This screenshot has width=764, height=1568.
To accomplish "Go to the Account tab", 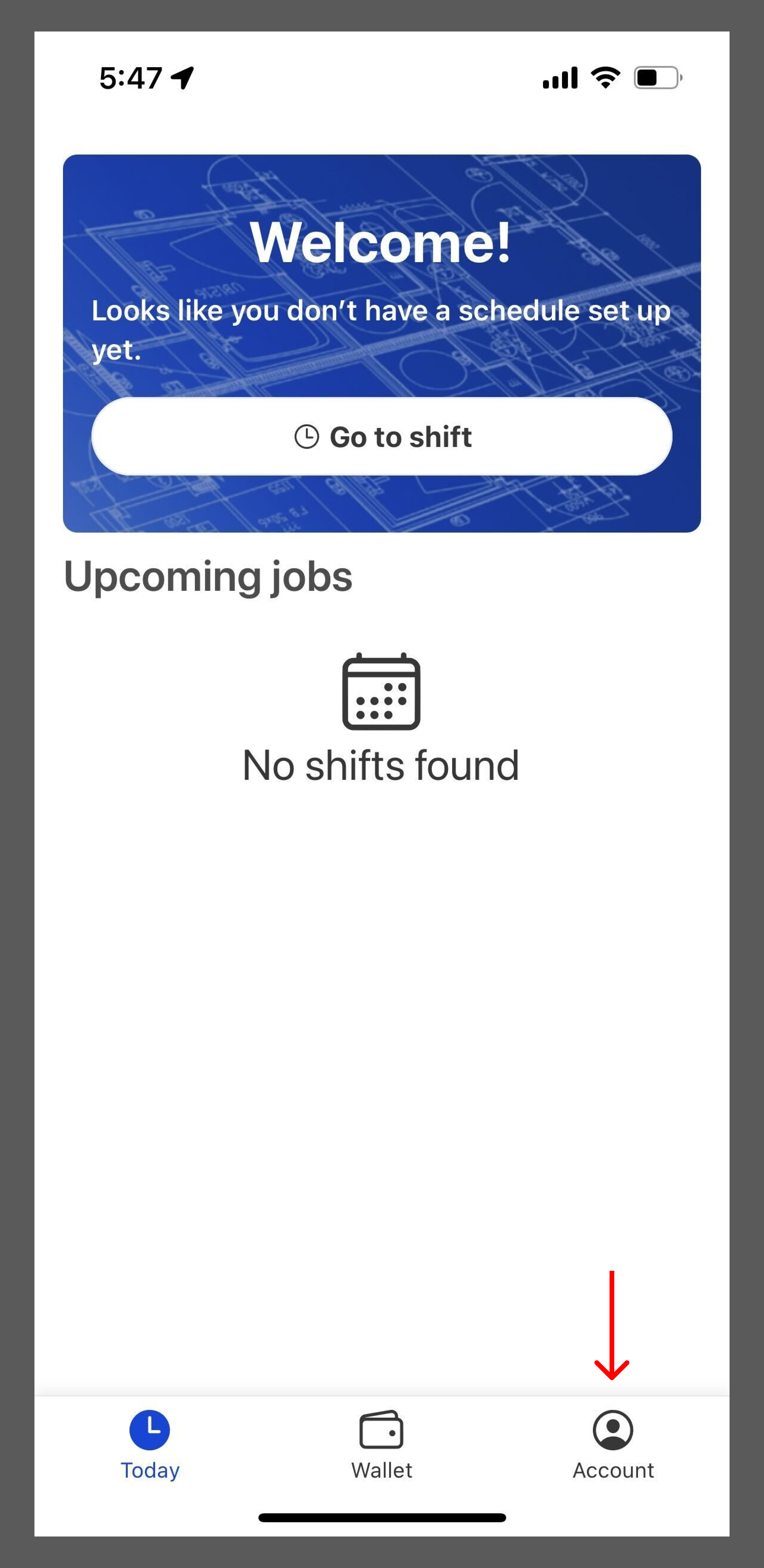I will pos(613,1444).
